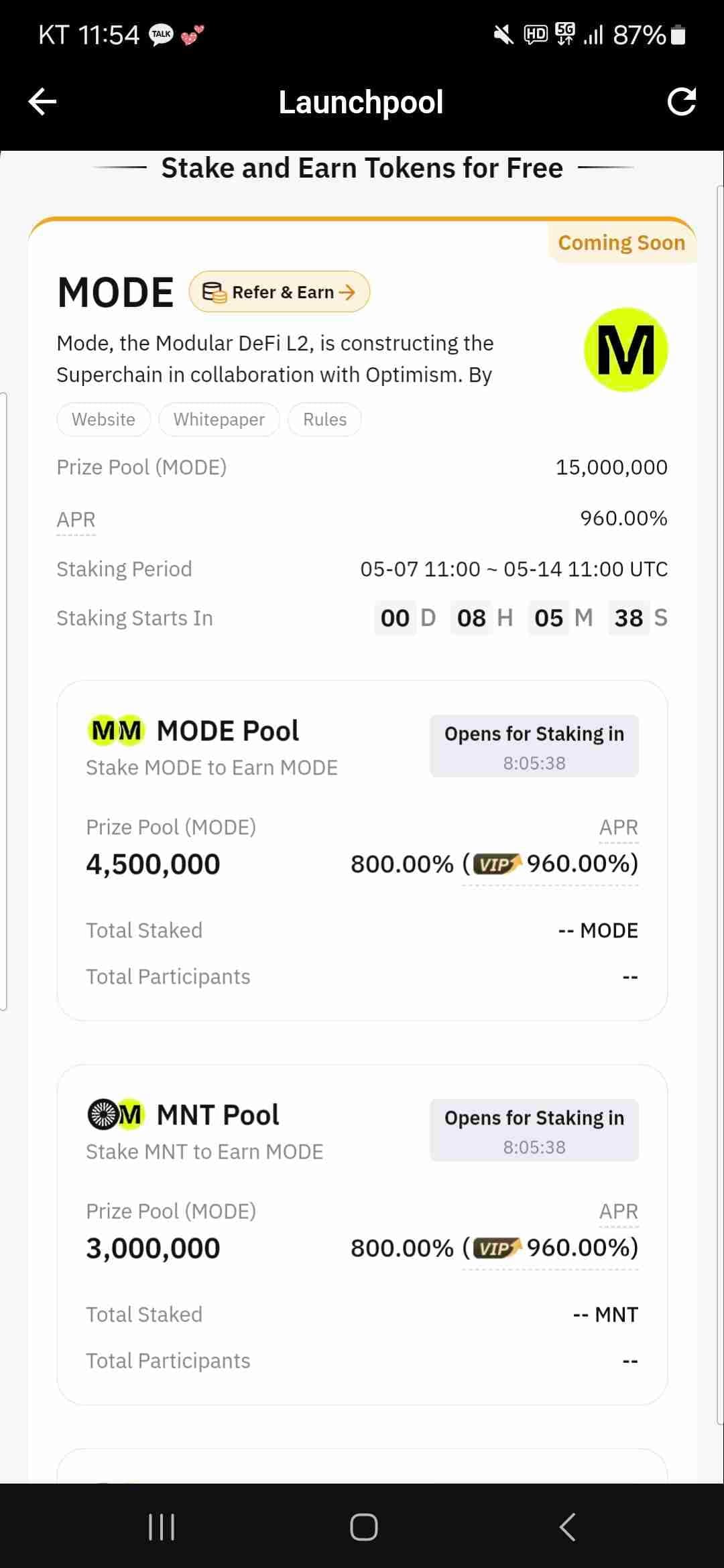Tap the Opens for Staking button in the MODE Pool
Viewport: 724px width, 1568px height.
pos(534,746)
